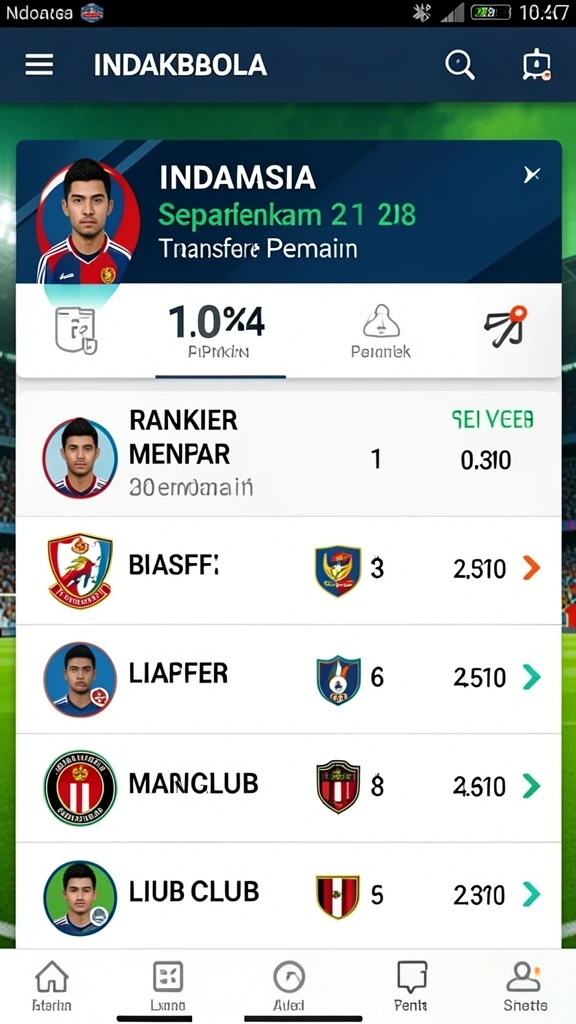
Task: Select the 1.0%4 tab
Action: point(218,331)
